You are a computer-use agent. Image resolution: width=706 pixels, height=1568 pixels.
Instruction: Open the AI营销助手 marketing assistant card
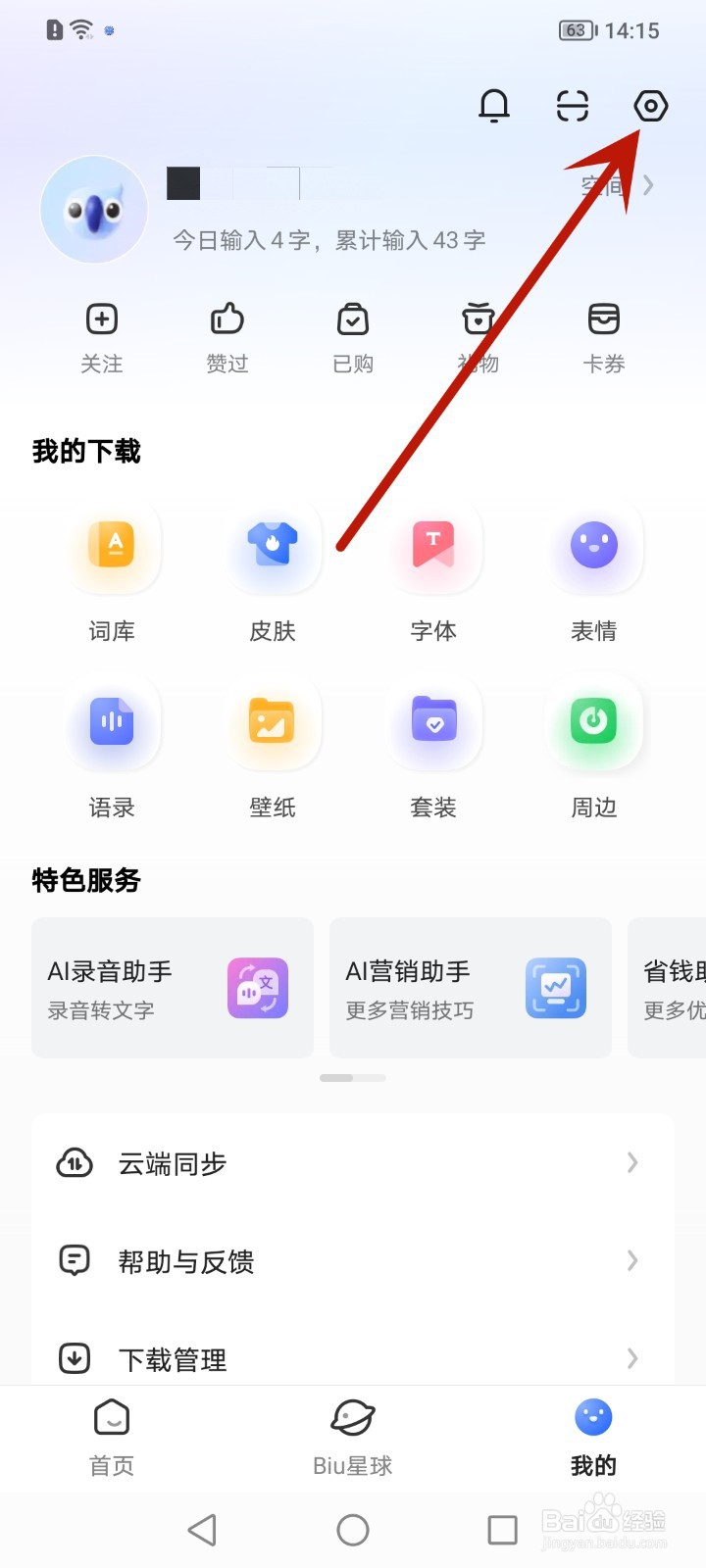click(471, 988)
